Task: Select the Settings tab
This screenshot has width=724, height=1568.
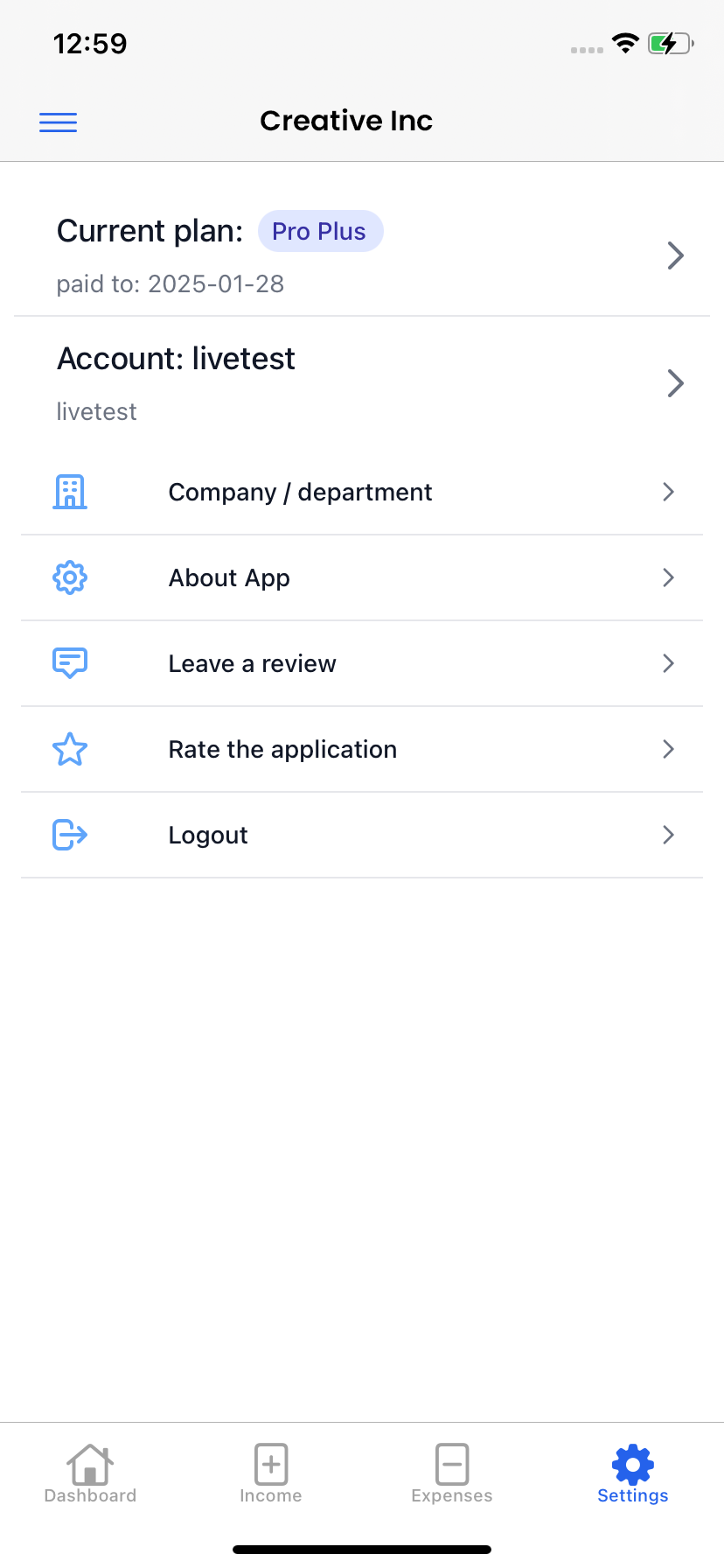Action: pos(632,1474)
